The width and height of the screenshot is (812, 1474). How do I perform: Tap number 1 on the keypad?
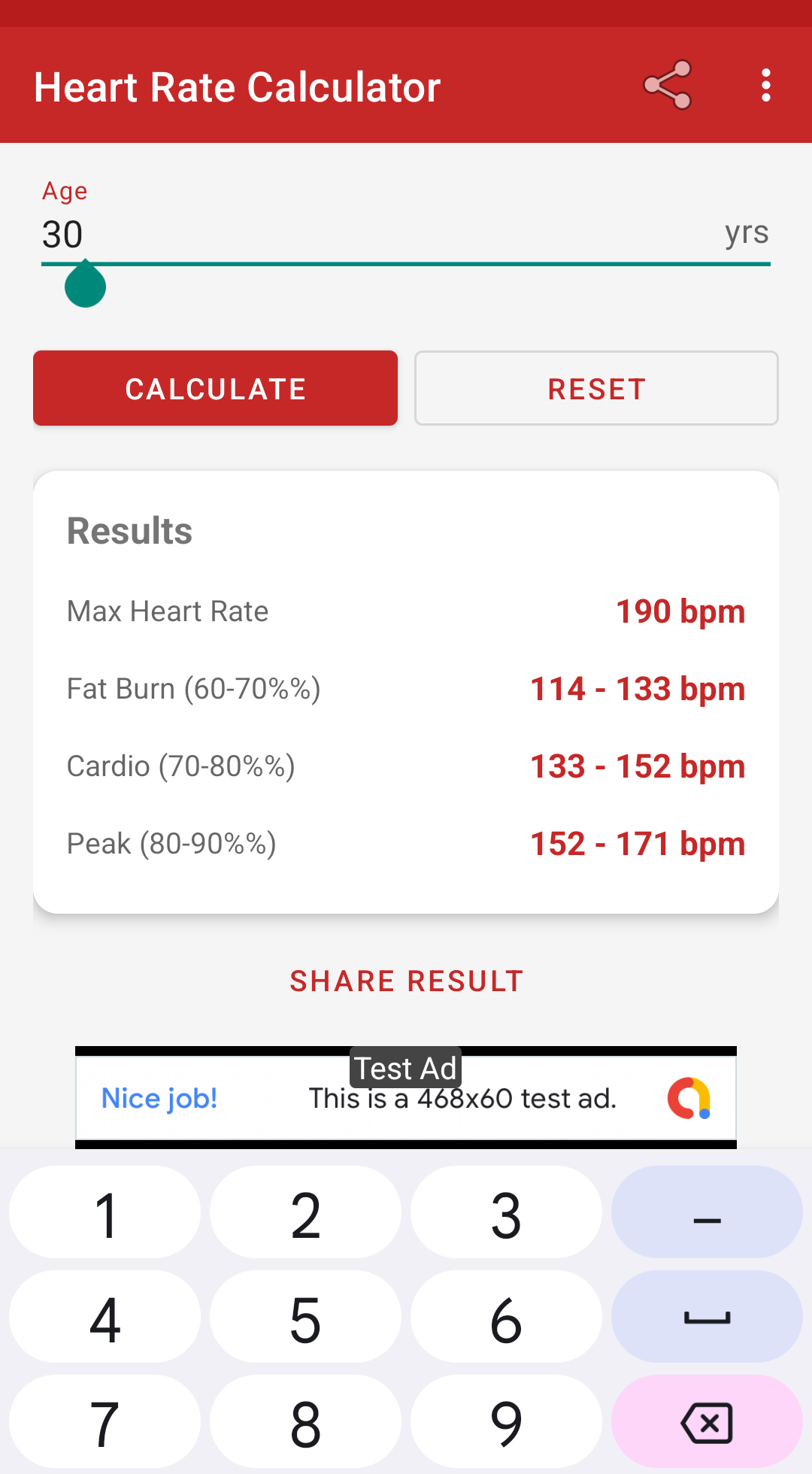pyautogui.click(x=105, y=1212)
